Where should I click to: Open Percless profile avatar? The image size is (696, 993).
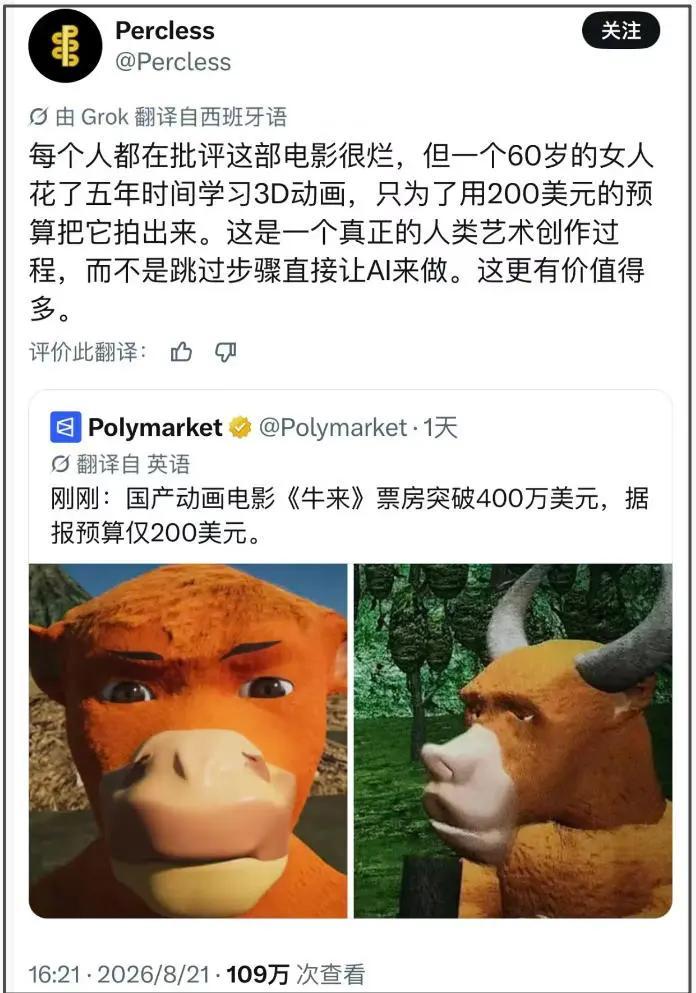point(65,46)
